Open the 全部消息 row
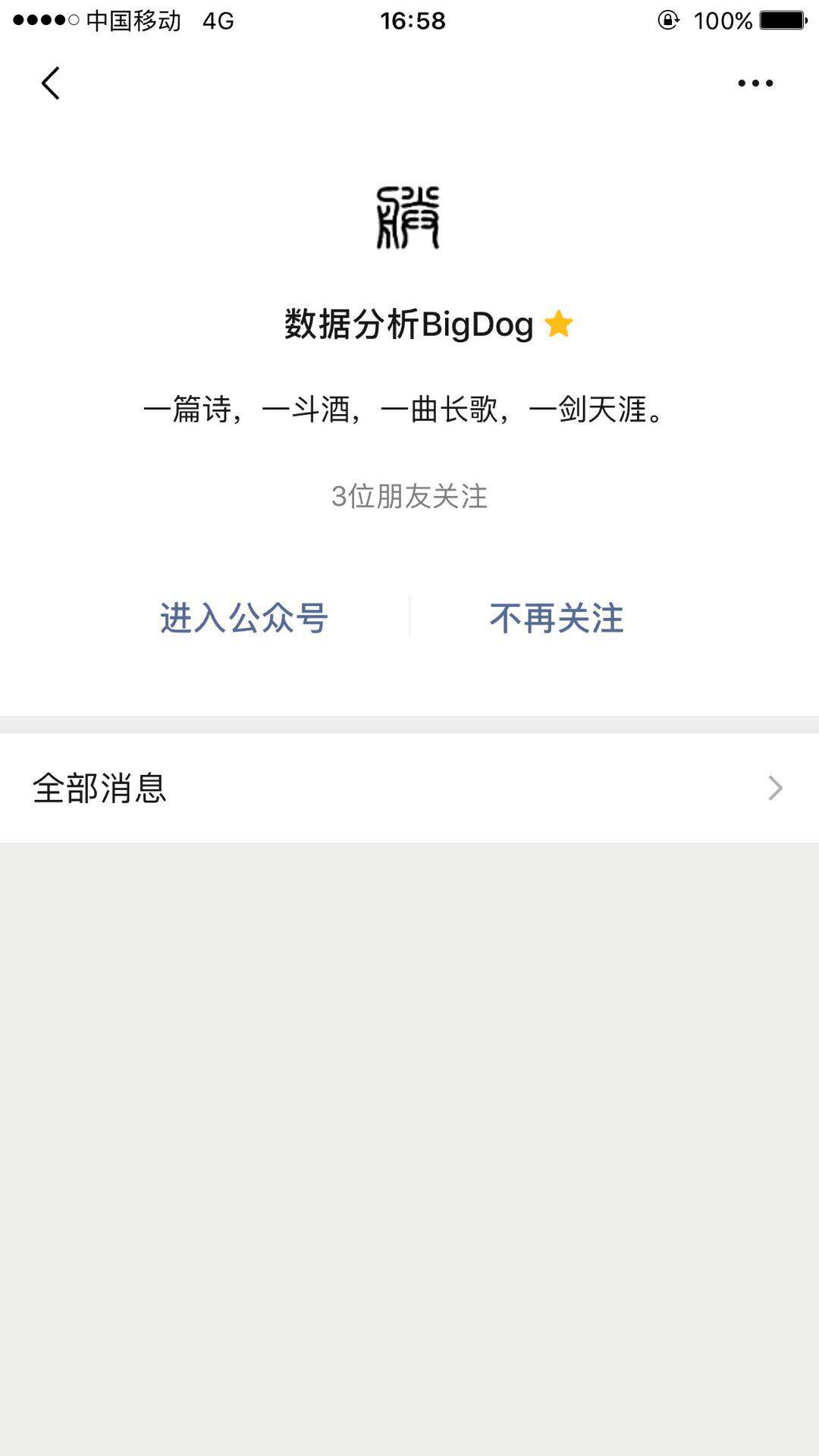Viewport: 819px width, 1456px height. (409, 788)
